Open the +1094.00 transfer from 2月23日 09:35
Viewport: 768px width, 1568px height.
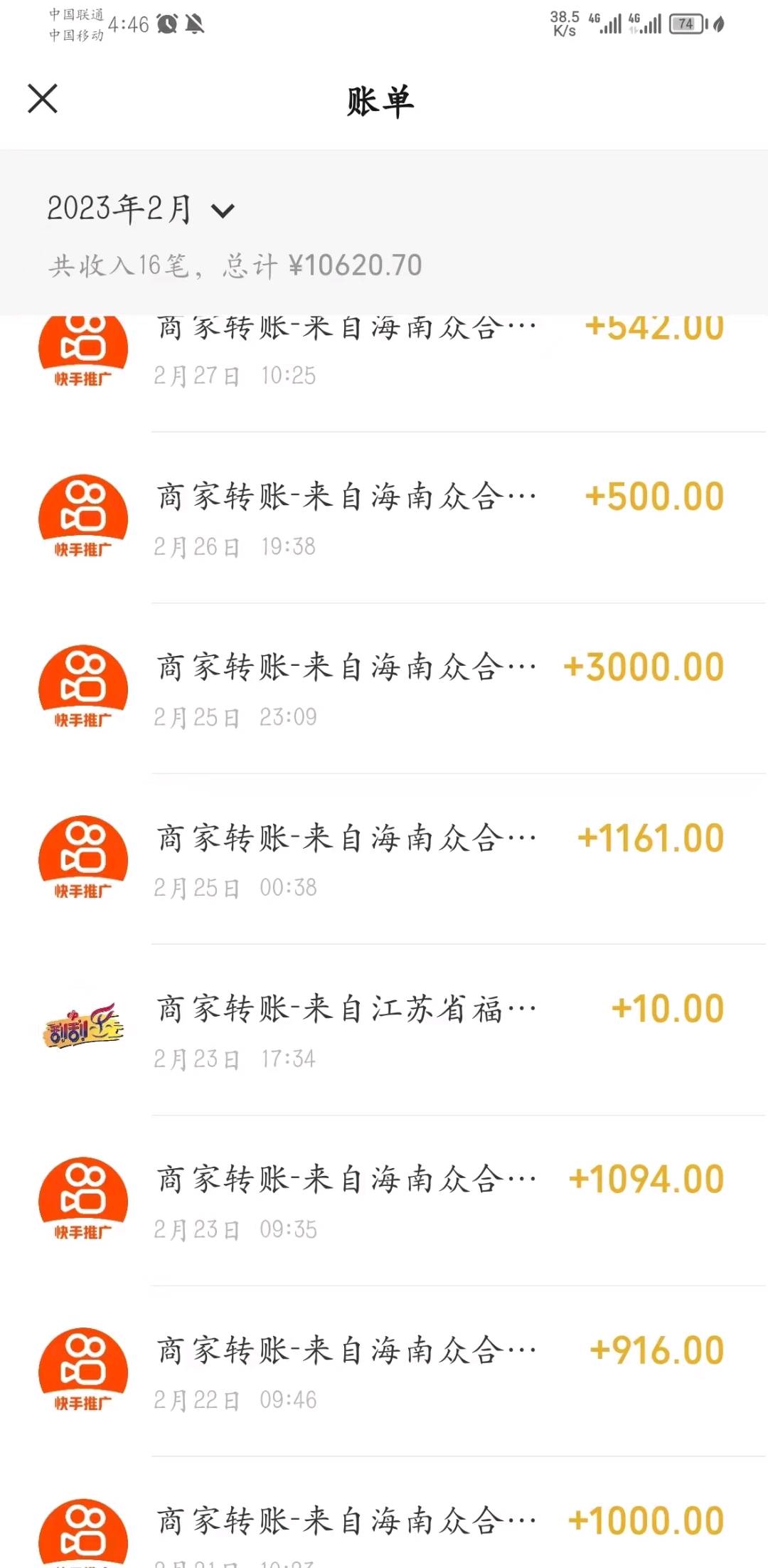coord(384,1201)
